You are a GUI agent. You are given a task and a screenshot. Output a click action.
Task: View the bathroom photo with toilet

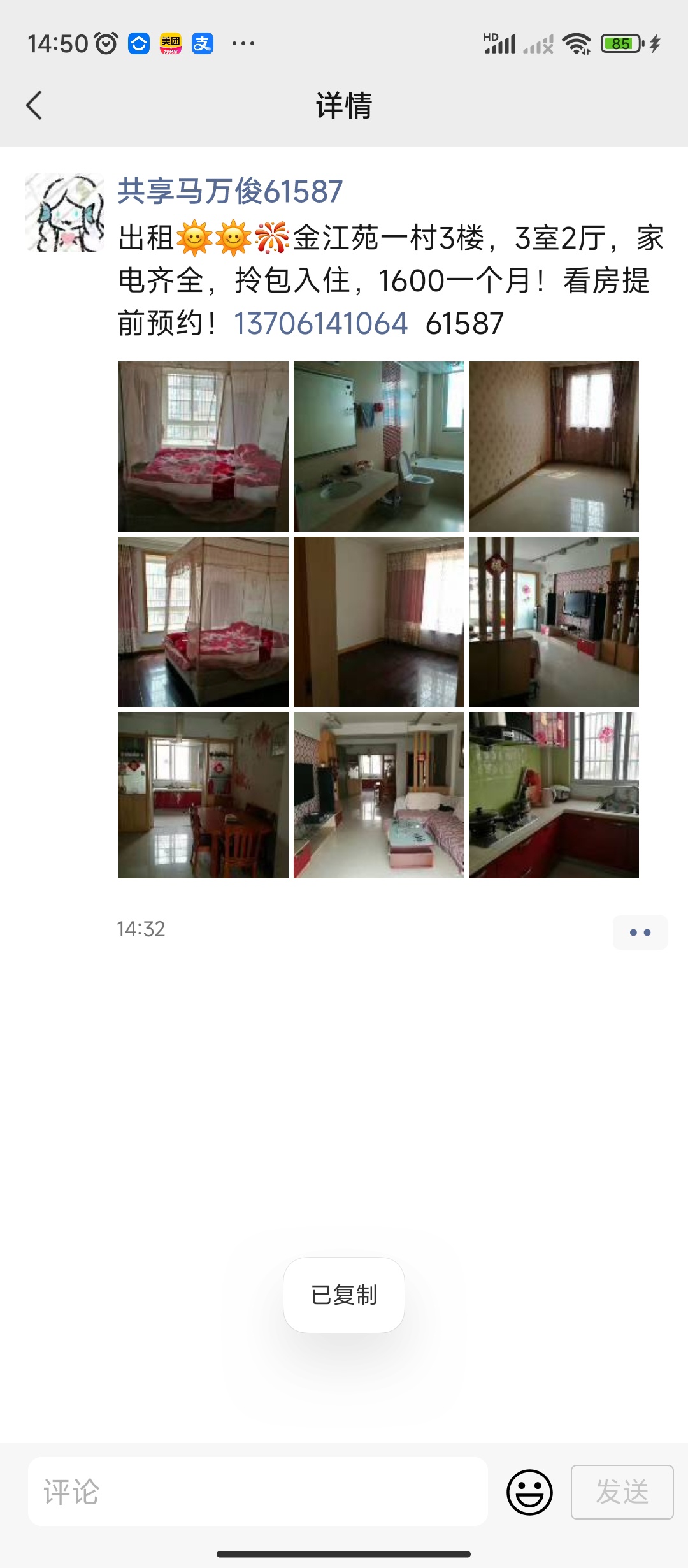pos(378,446)
